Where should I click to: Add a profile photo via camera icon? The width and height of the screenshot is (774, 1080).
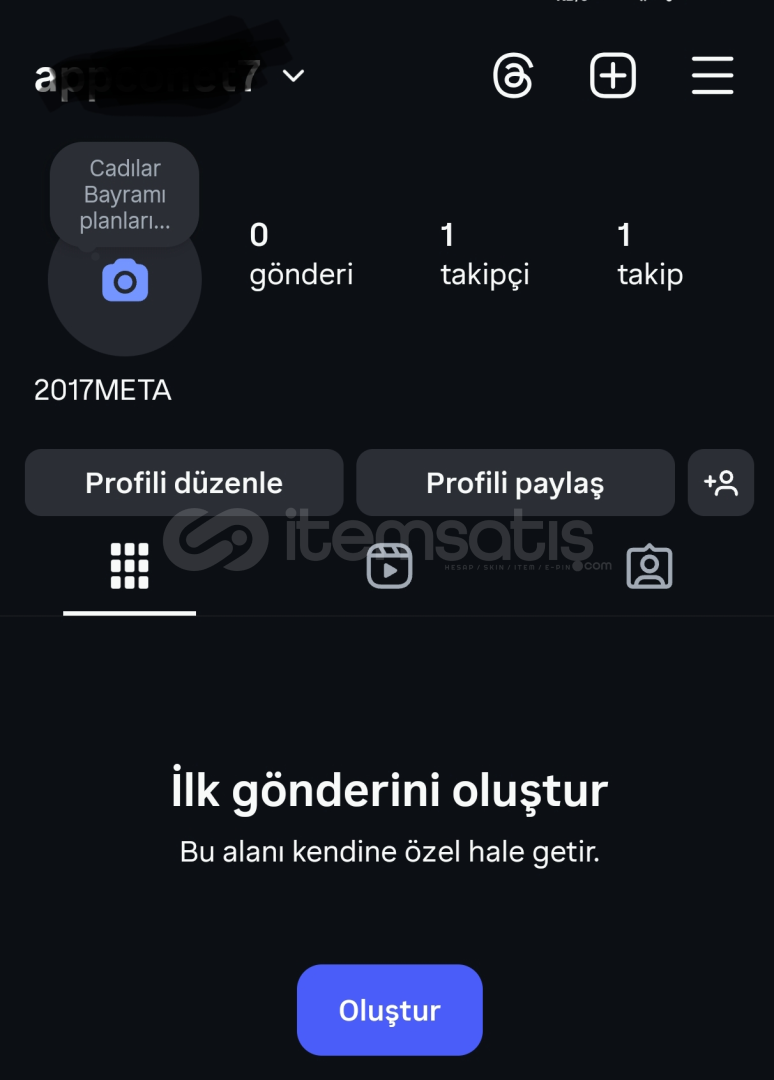tap(125, 282)
